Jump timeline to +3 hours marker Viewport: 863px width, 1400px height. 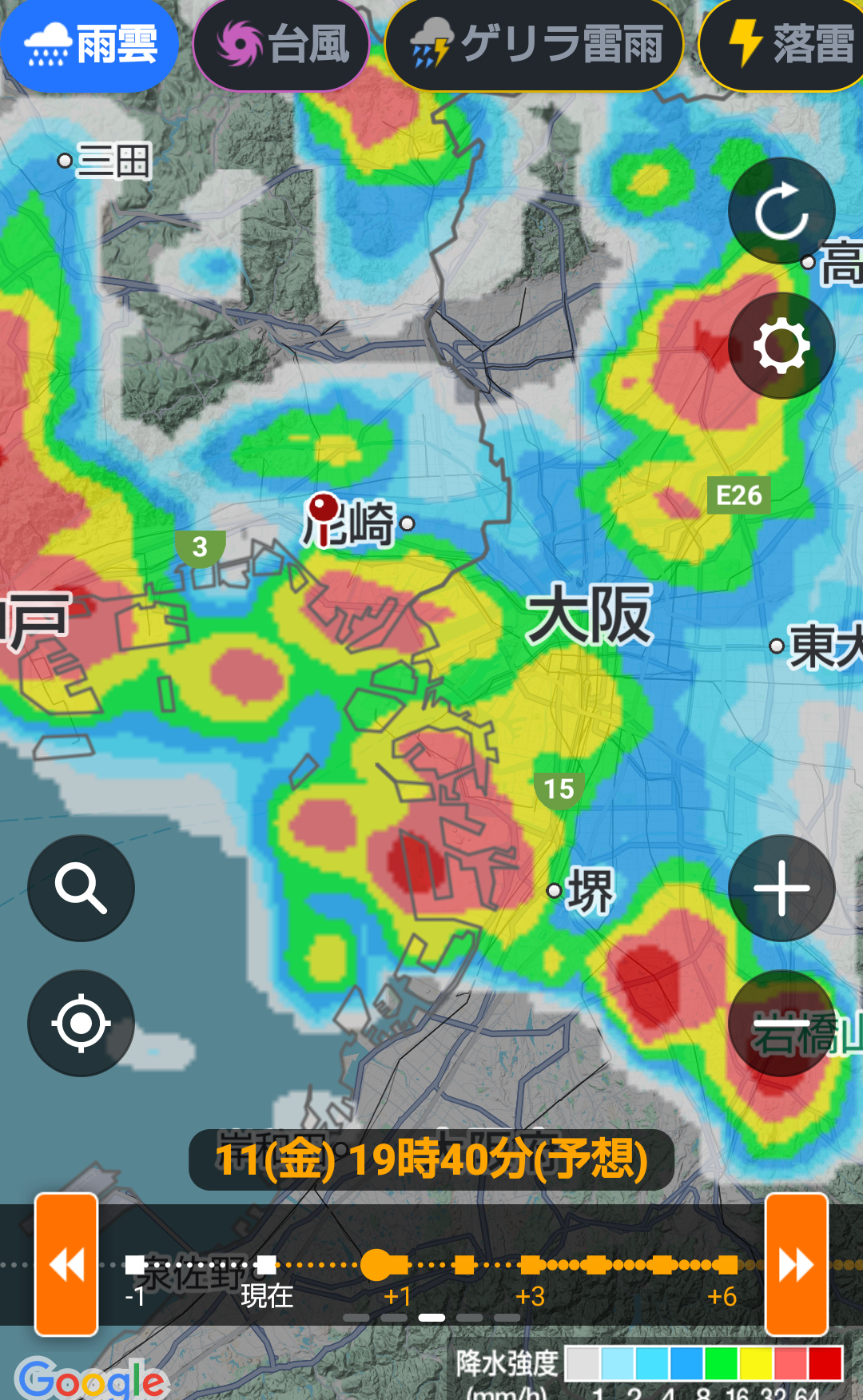[x=529, y=1265]
